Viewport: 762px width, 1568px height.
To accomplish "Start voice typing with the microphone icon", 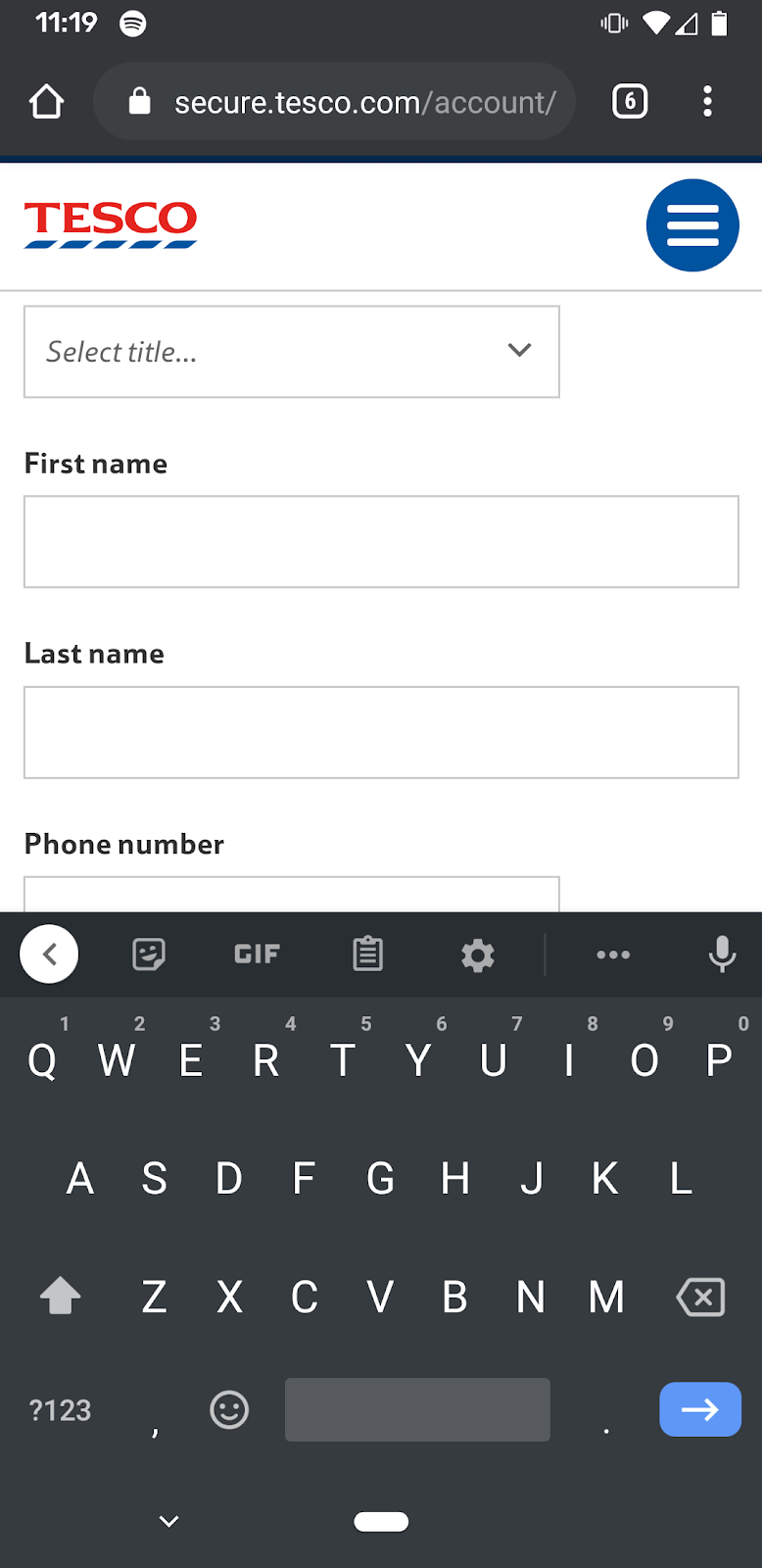I will tap(722, 954).
